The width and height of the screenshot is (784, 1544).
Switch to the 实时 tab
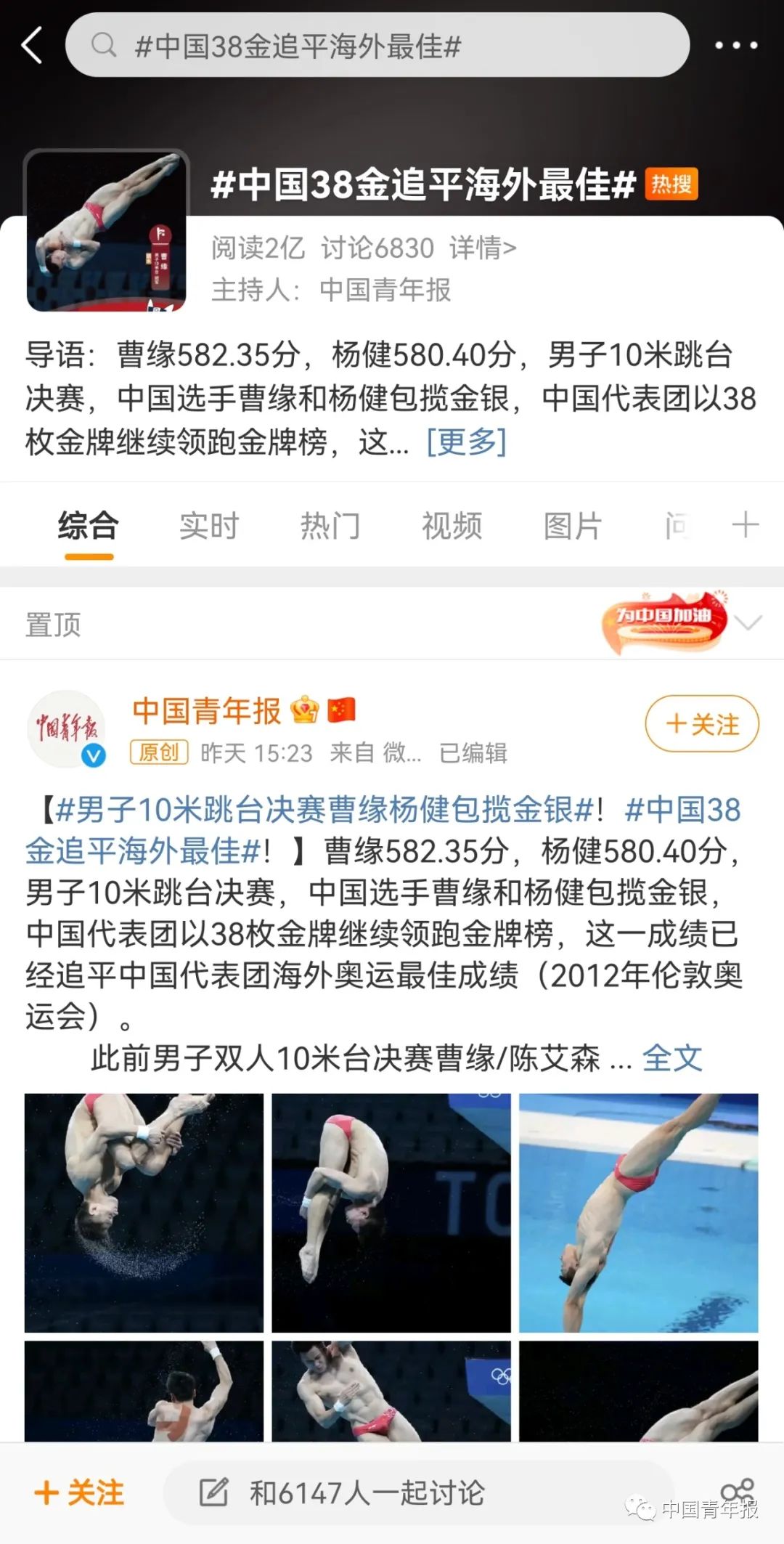click(209, 526)
